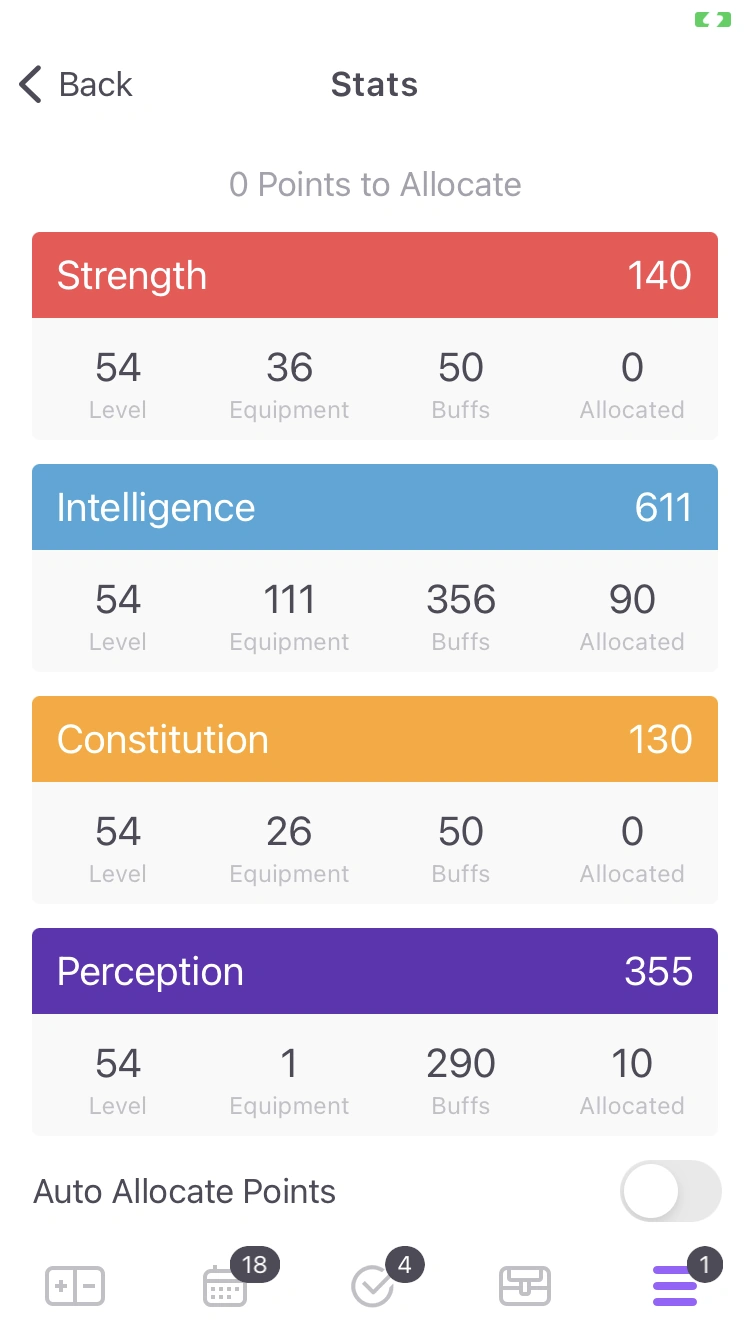Open the to-dos checkmark tab
The image size is (750, 1334).
[x=373, y=1286]
